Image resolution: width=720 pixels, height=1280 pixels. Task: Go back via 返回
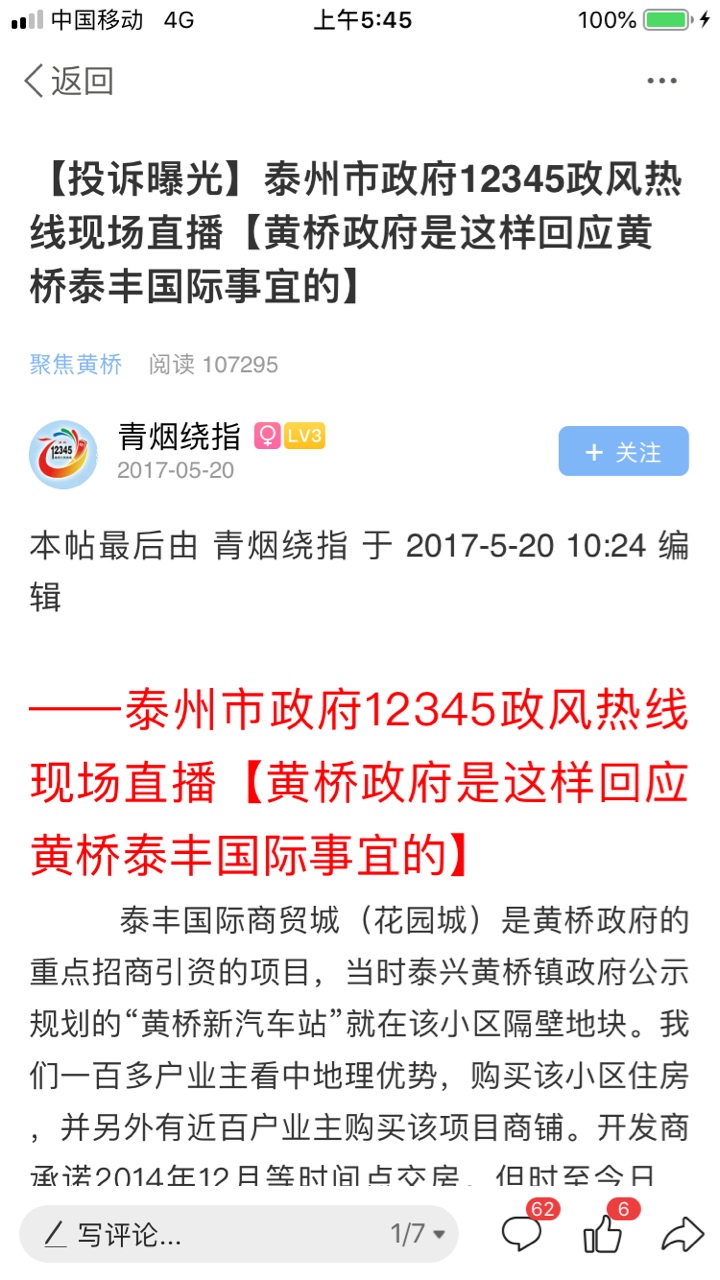click(68, 81)
